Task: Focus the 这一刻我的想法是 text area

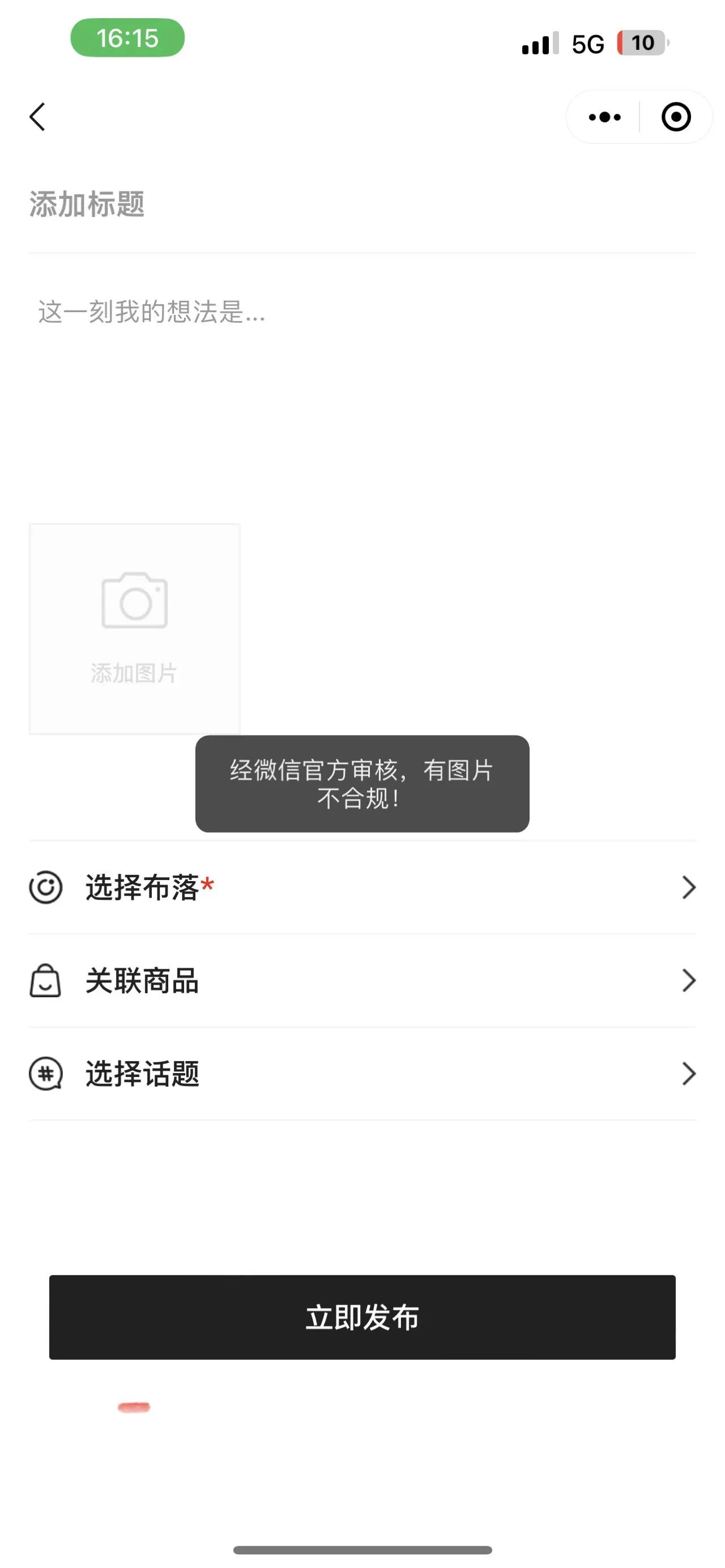Action: coord(362,390)
